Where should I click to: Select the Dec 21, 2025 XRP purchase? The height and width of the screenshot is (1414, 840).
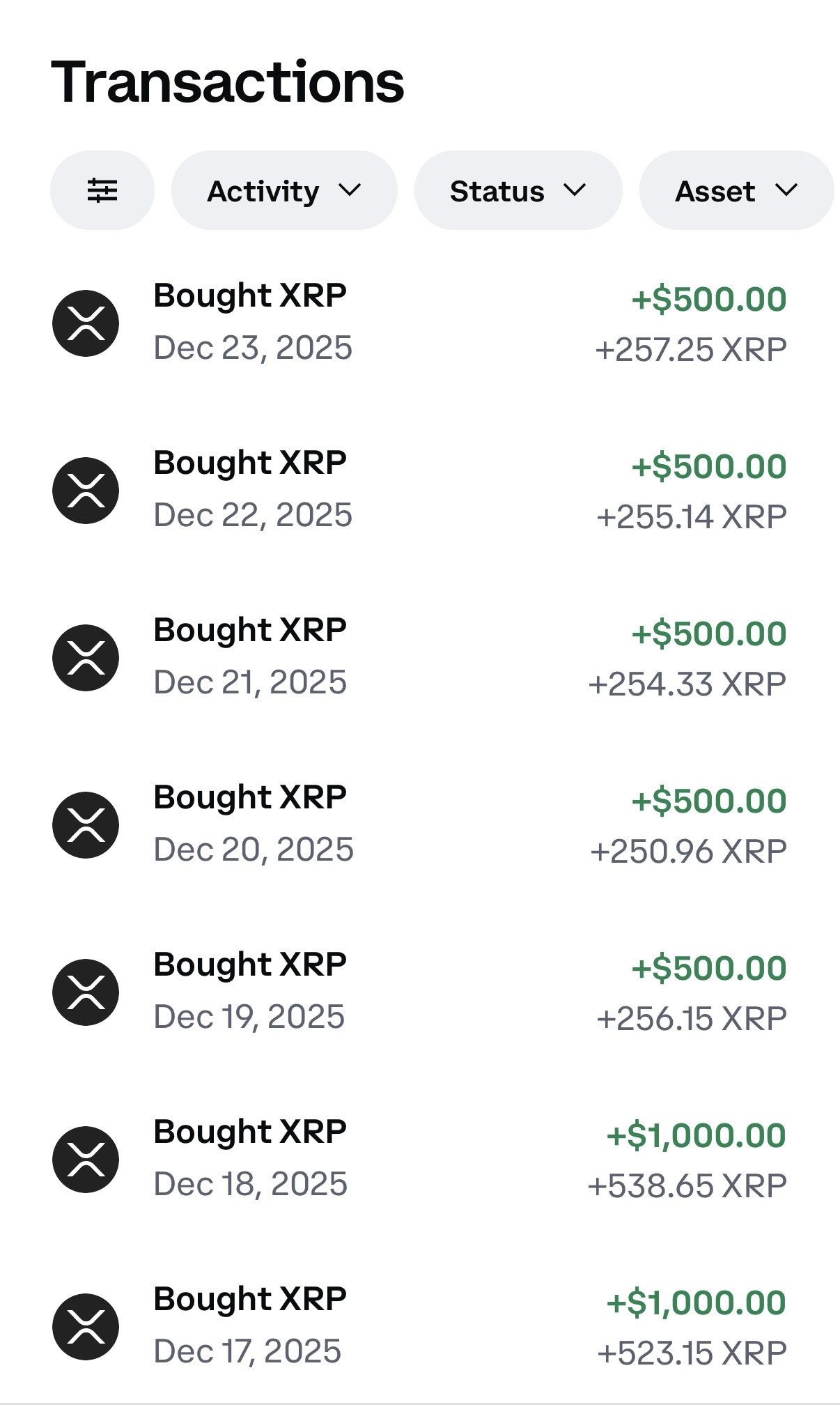(419, 657)
